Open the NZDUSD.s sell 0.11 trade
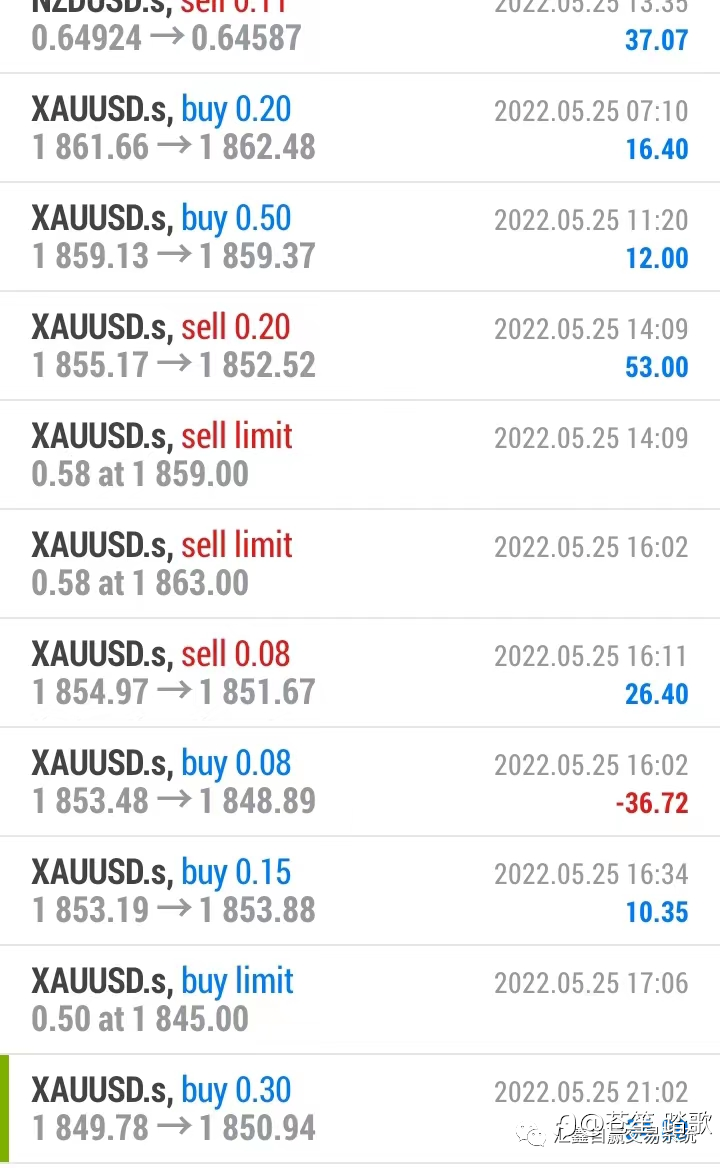 pos(360,36)
